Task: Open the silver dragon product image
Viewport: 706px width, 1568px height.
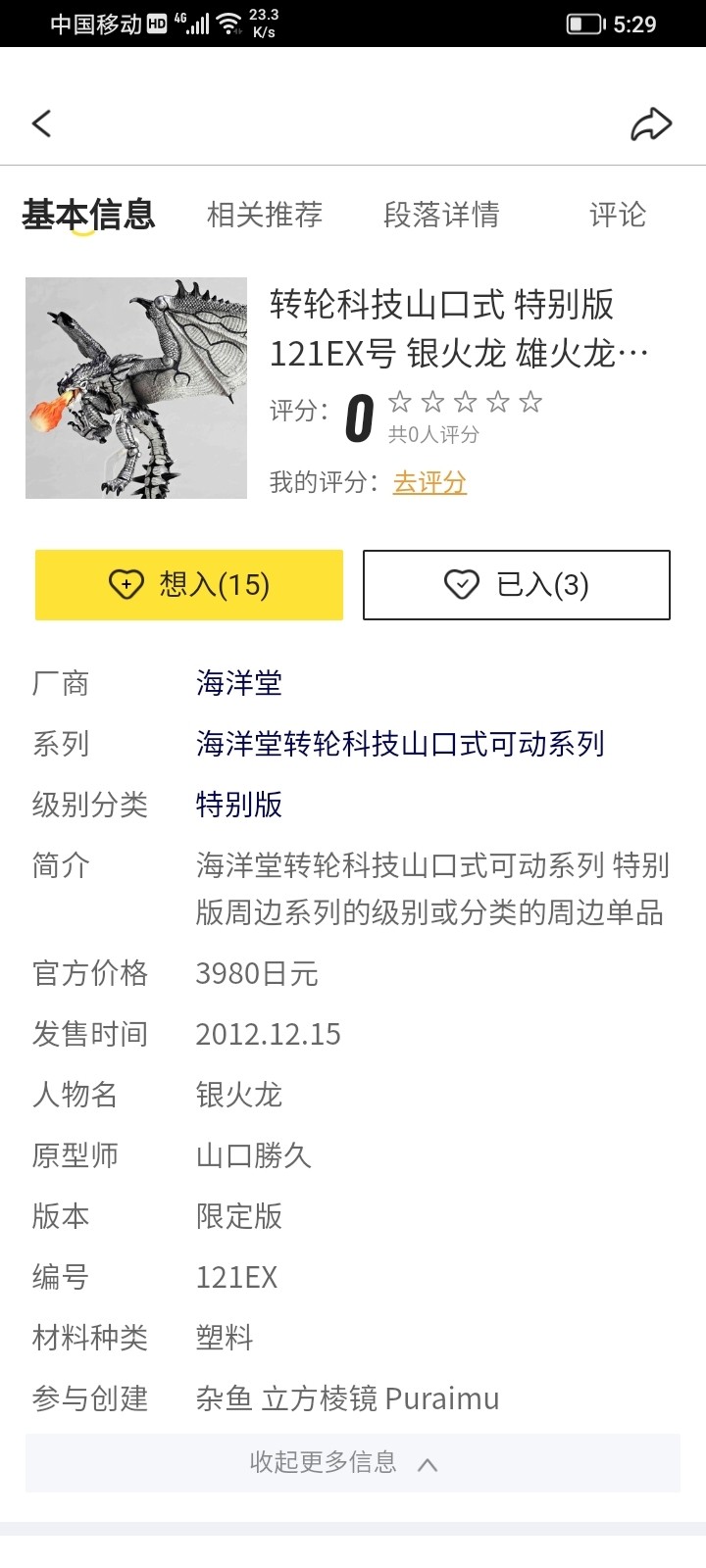Action: click(136, 388)
